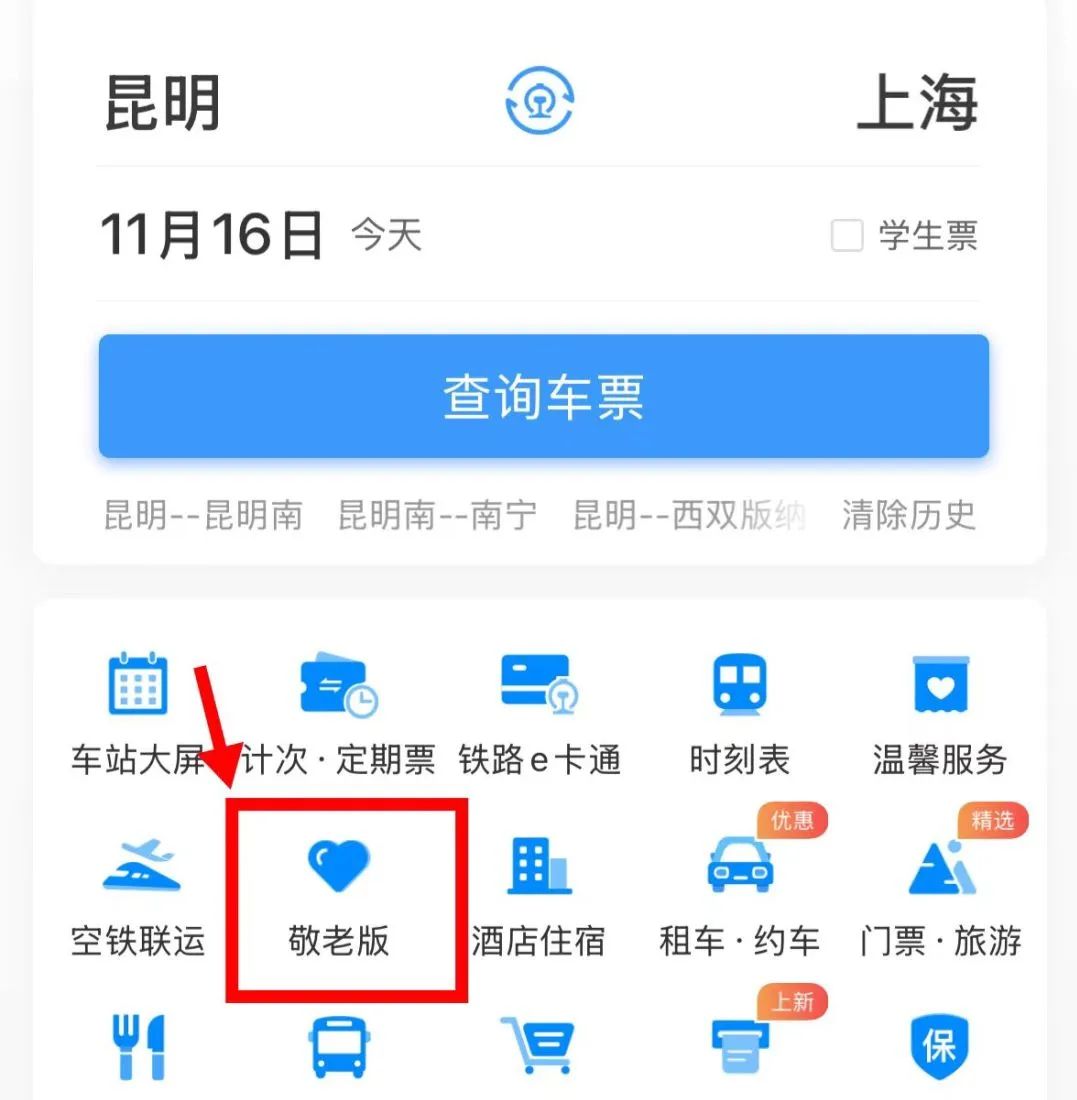Swap departure and arrival stations

[540, 100]
